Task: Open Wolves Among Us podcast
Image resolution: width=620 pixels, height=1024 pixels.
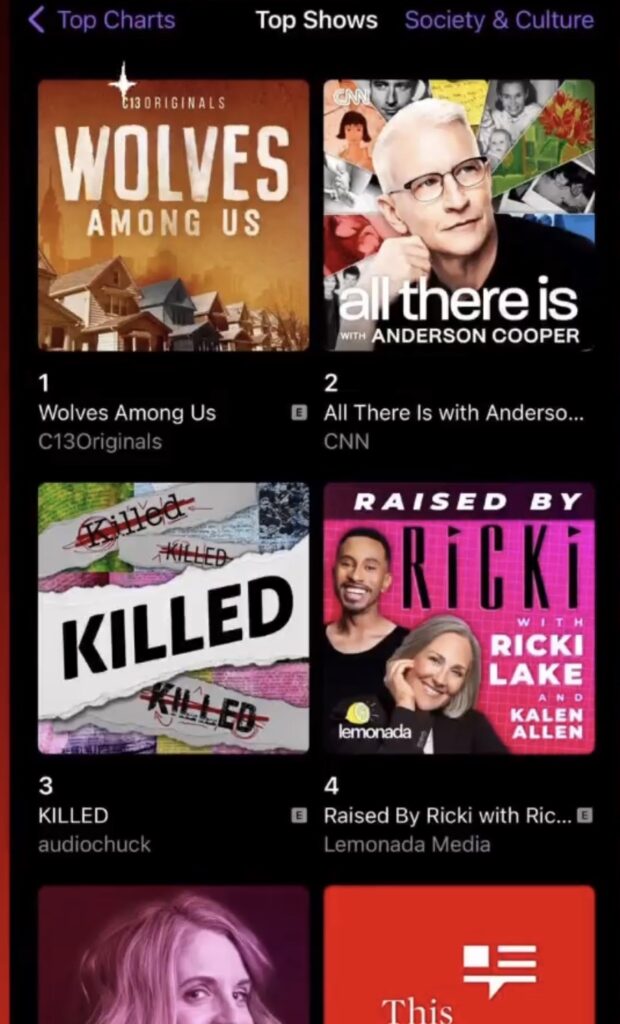Action: [x=173, y=215]
